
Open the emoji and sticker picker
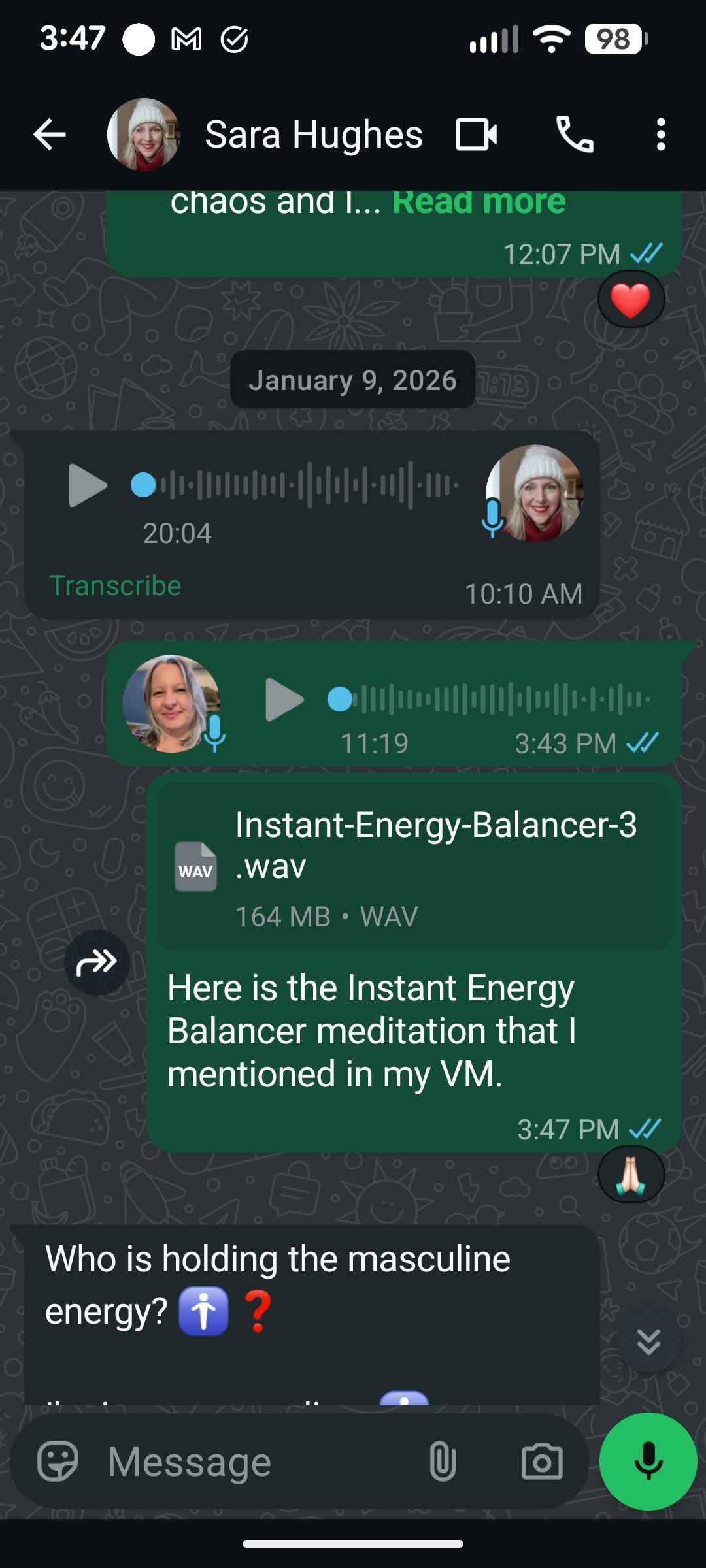point(58,1461)
